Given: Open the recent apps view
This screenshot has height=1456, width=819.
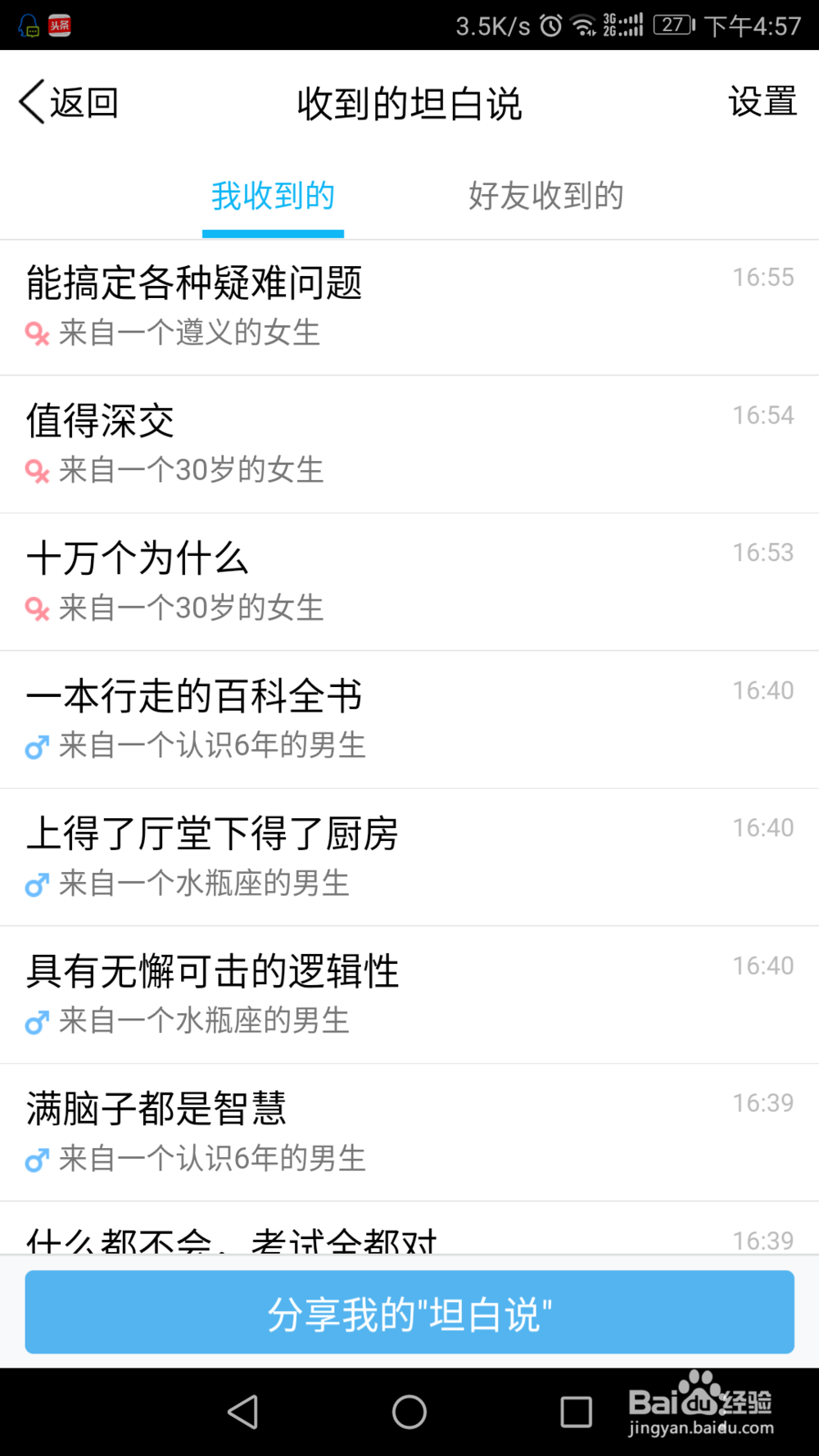Looking at the screenshot, I should pos(576,1412).
